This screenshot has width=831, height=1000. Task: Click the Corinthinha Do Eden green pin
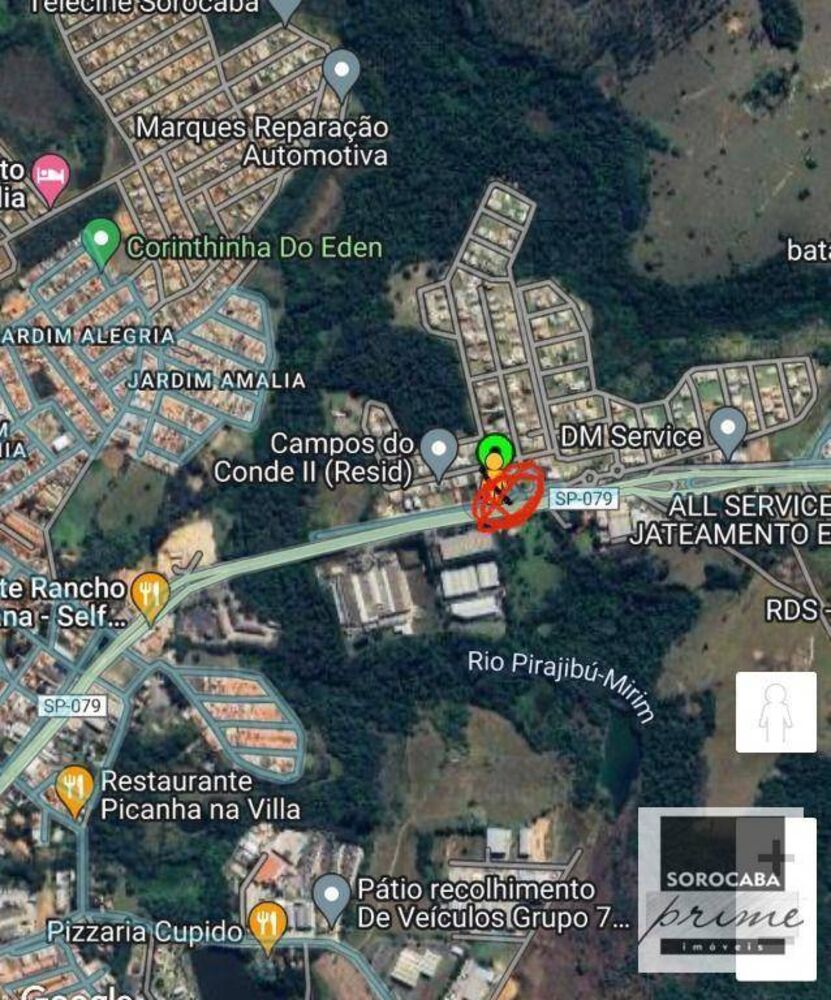tap(100, 240)
